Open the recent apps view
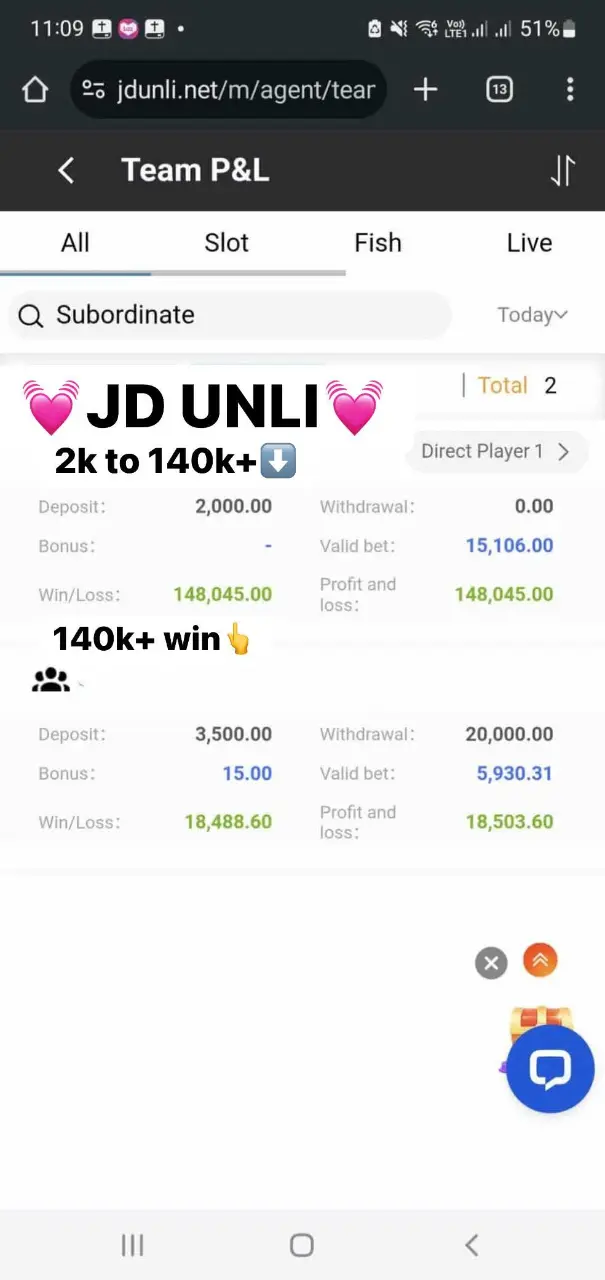 132,1245
